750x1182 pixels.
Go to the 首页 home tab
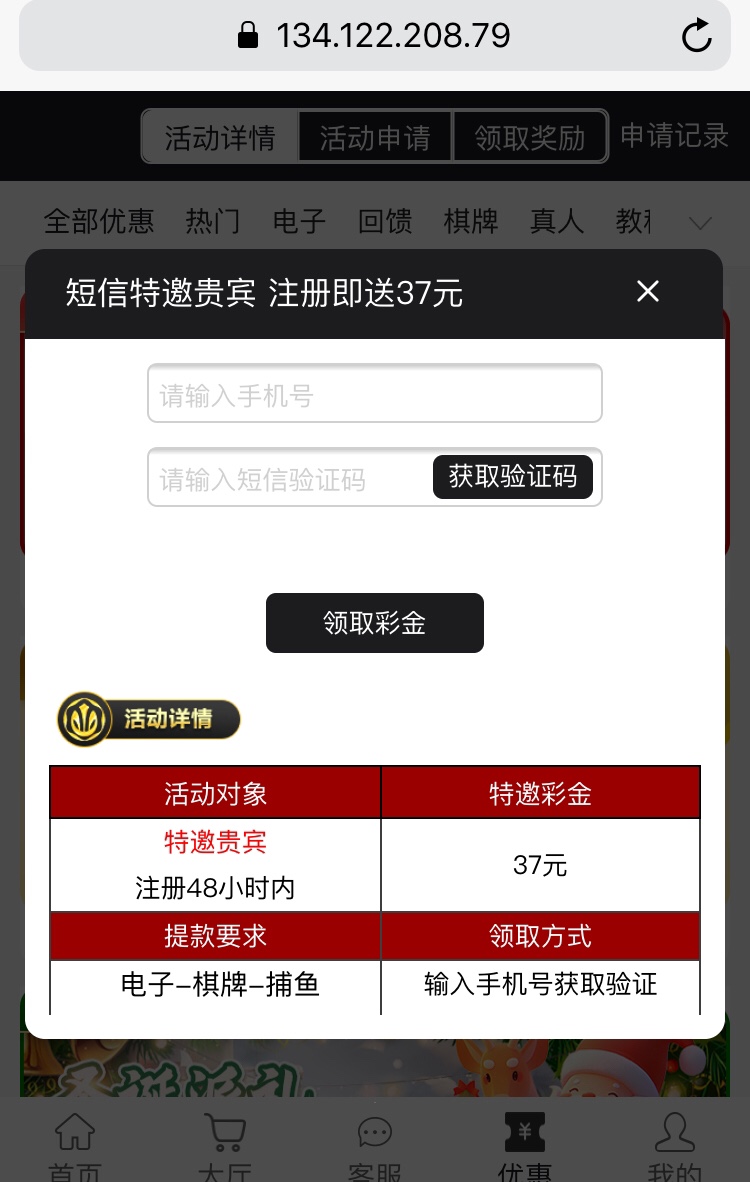click(x=75, y=1145)
